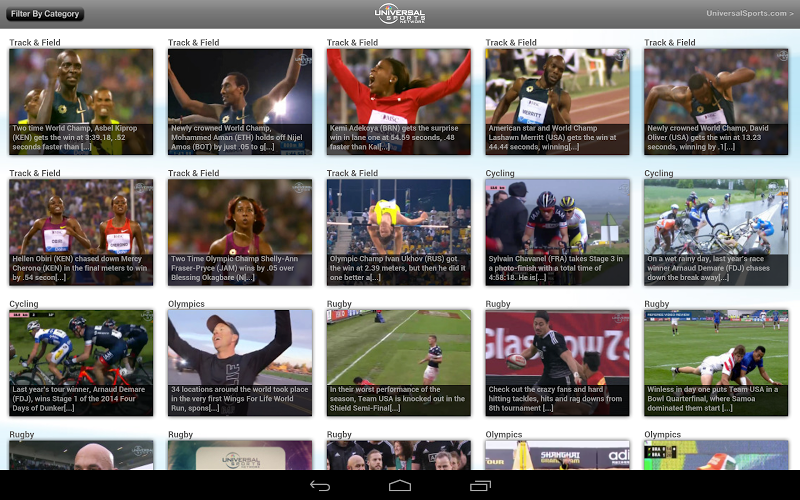Go back using the system back button

pos(320,485)
